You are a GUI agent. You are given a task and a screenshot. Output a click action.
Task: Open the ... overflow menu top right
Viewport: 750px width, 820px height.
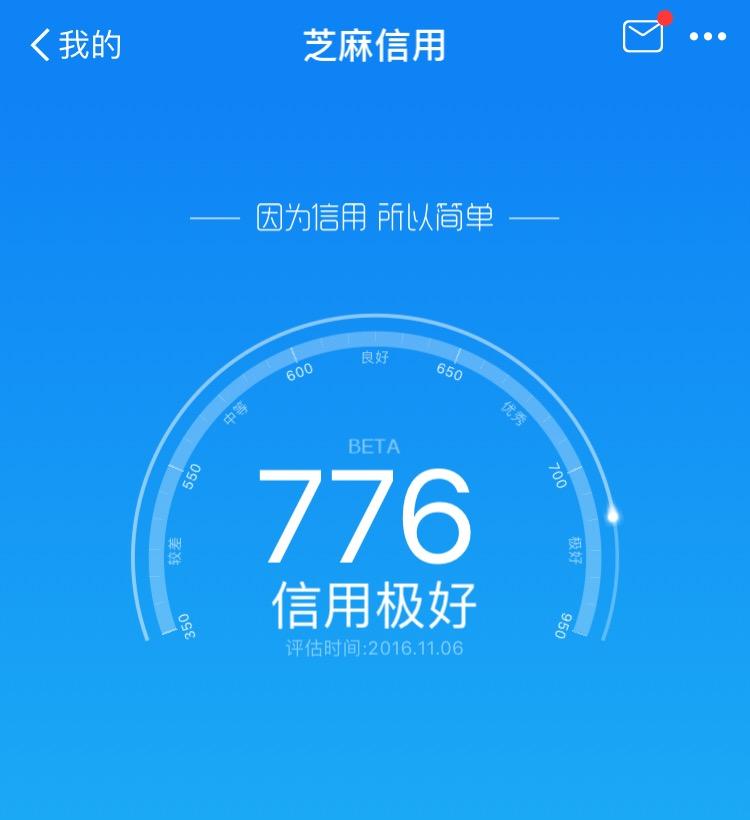[709, 38]
